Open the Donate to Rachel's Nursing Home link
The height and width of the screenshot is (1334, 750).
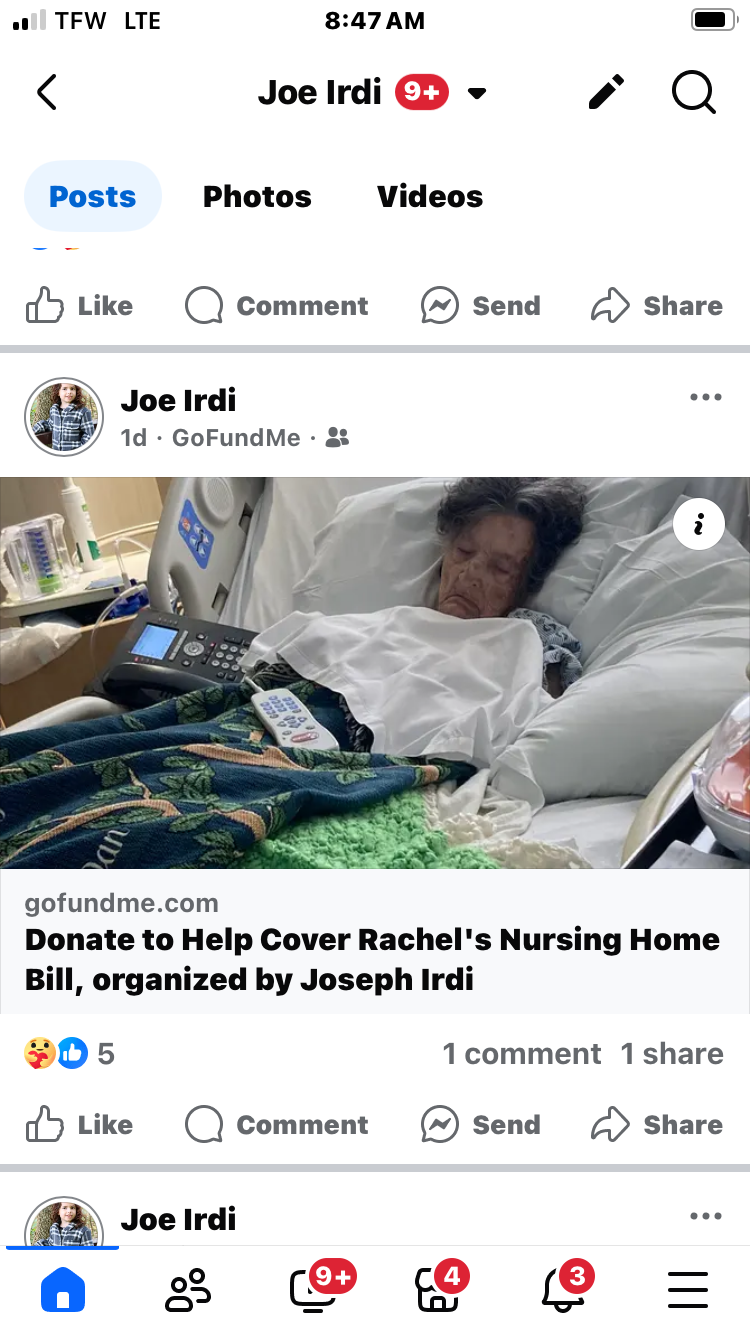click(x=372, y=958)
